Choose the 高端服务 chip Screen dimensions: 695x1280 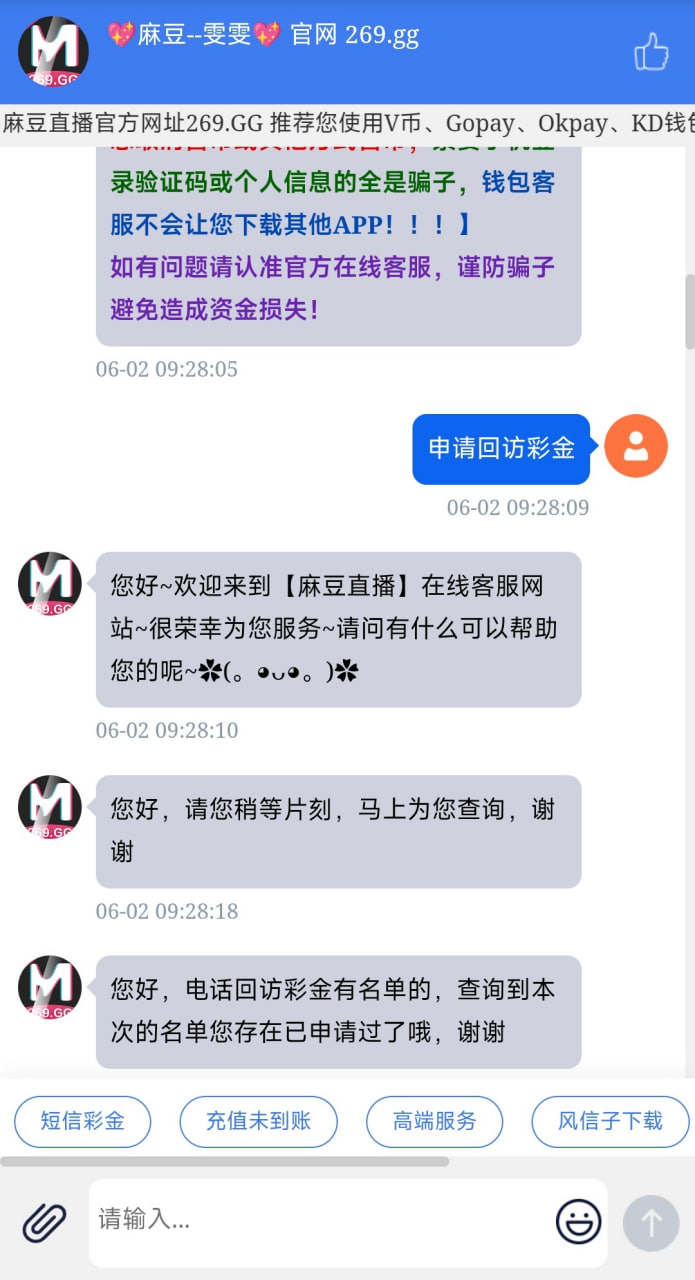[x=435, y=1121]
